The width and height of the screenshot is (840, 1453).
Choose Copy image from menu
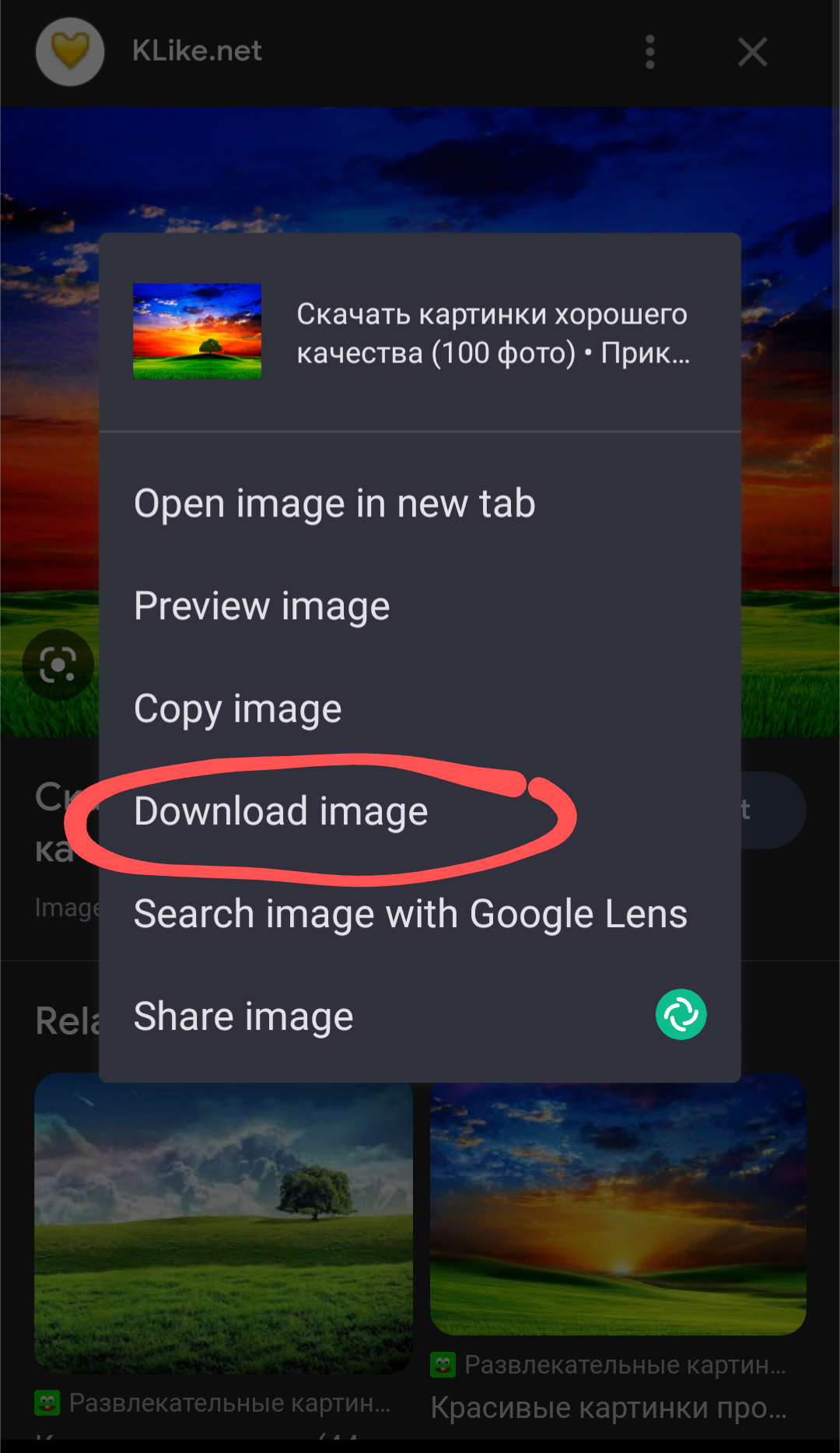click(238, 709)
